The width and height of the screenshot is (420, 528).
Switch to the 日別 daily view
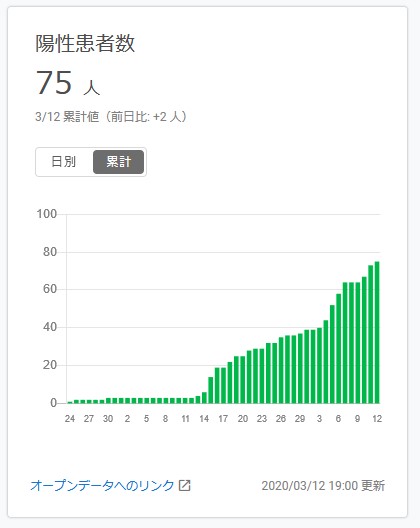[x=64, y=162]
